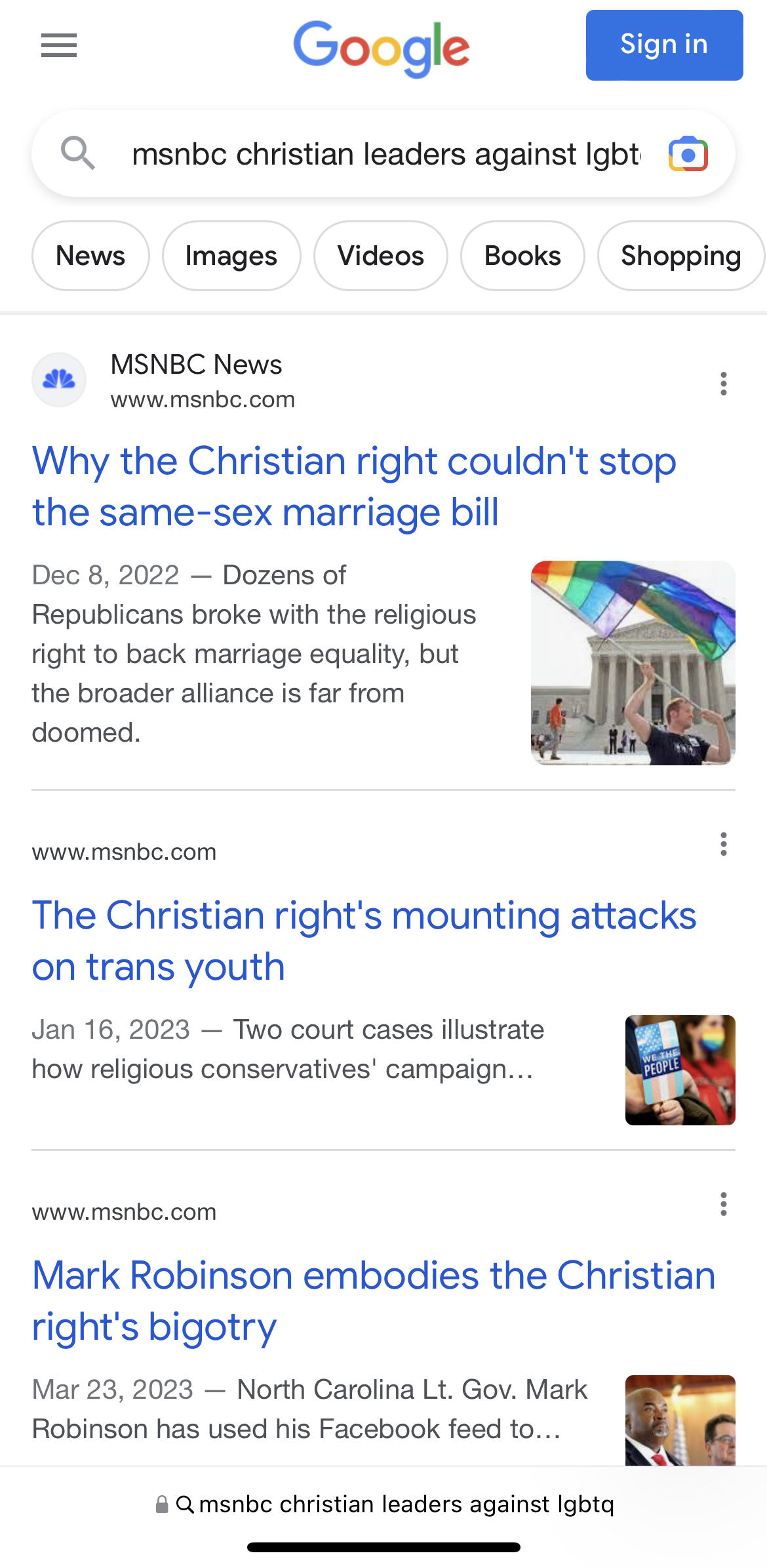Open the same-sex marriage bill article

coord(354,486)
